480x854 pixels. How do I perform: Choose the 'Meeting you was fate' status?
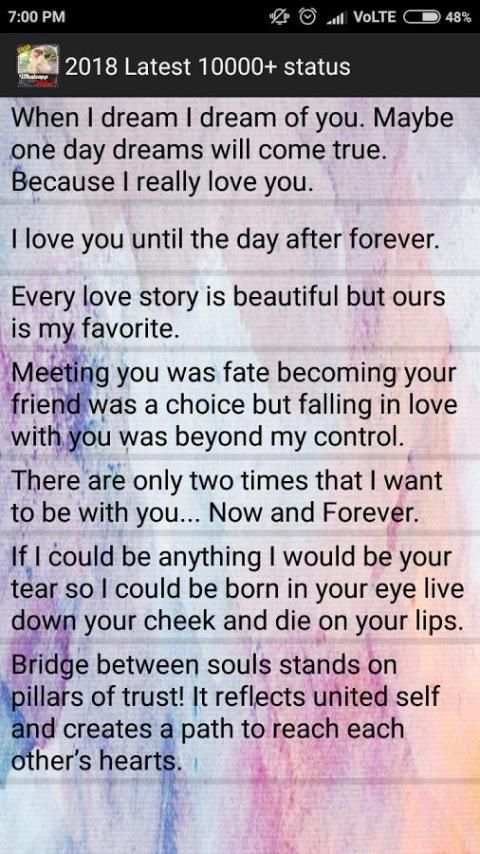click(x=240, y=405)
